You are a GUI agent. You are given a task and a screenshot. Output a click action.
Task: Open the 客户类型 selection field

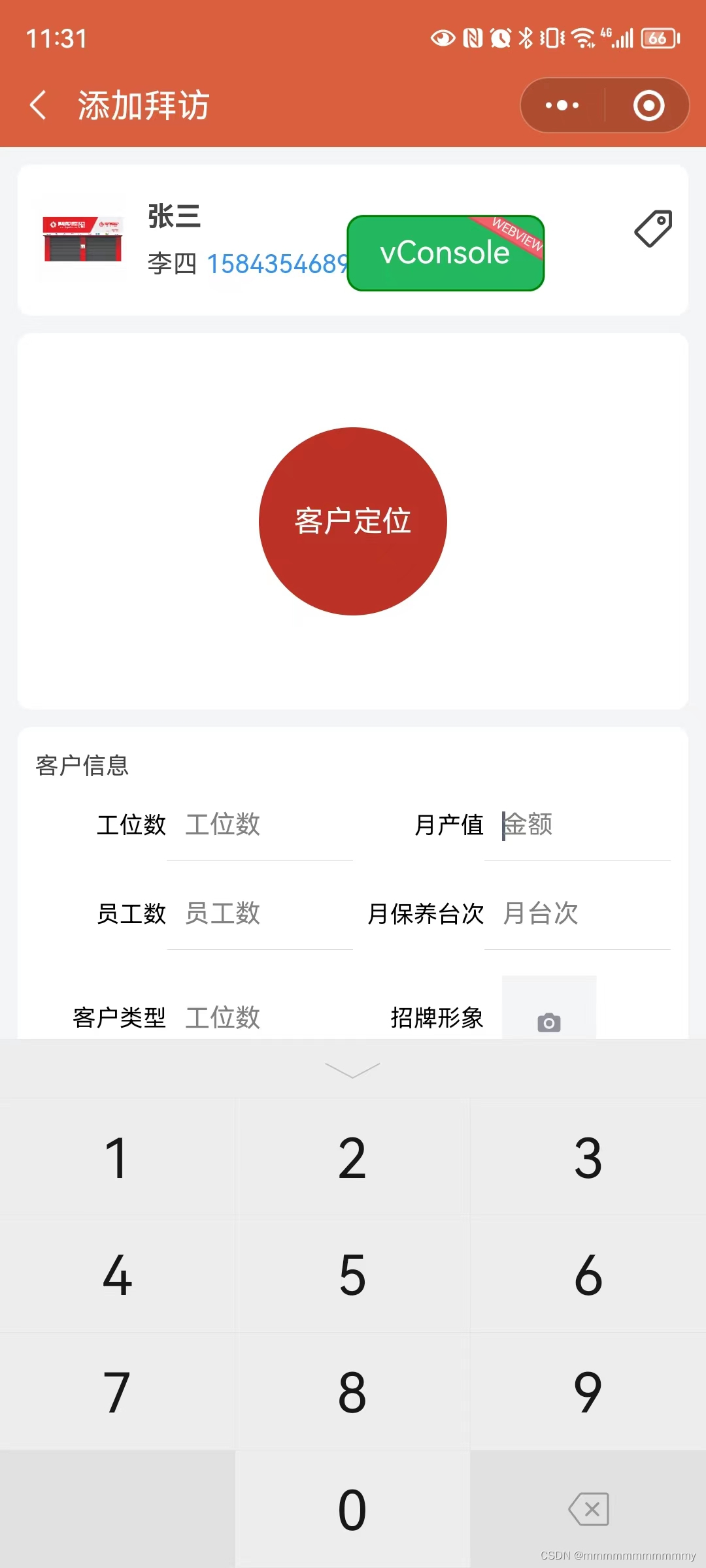(261, 1017)
